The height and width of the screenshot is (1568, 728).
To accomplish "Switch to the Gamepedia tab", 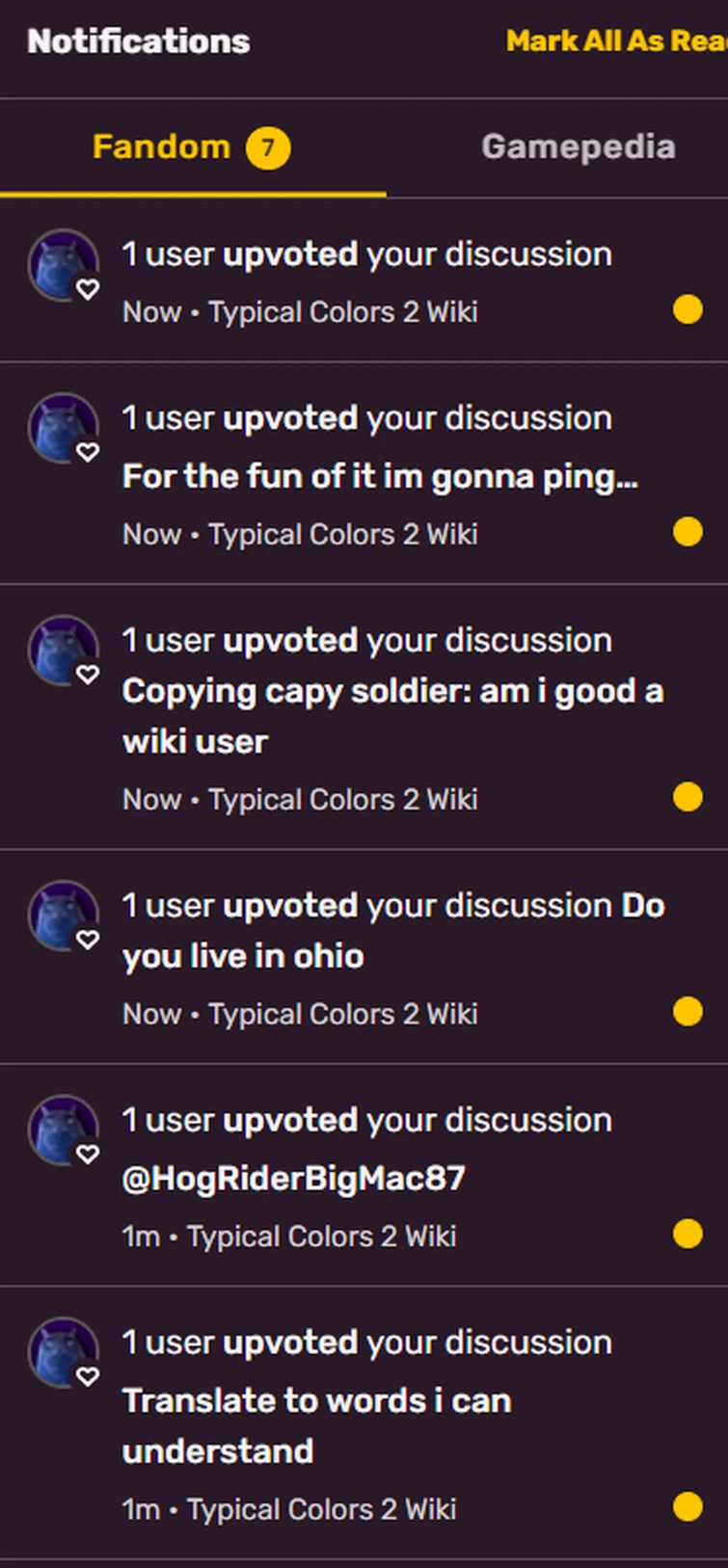I will pyautogui.click(x=578, y=147).
